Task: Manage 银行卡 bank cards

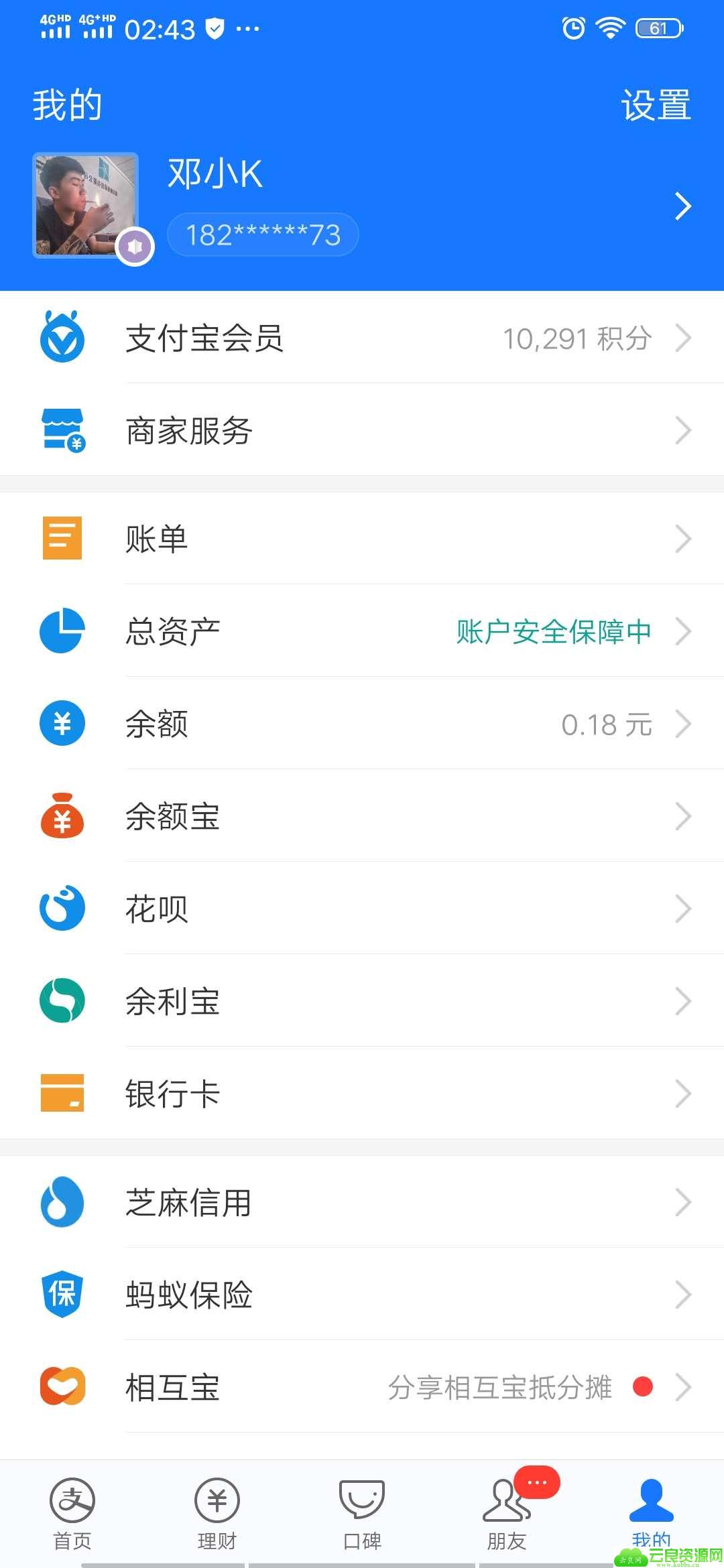Action: (x=362, y=1094)
